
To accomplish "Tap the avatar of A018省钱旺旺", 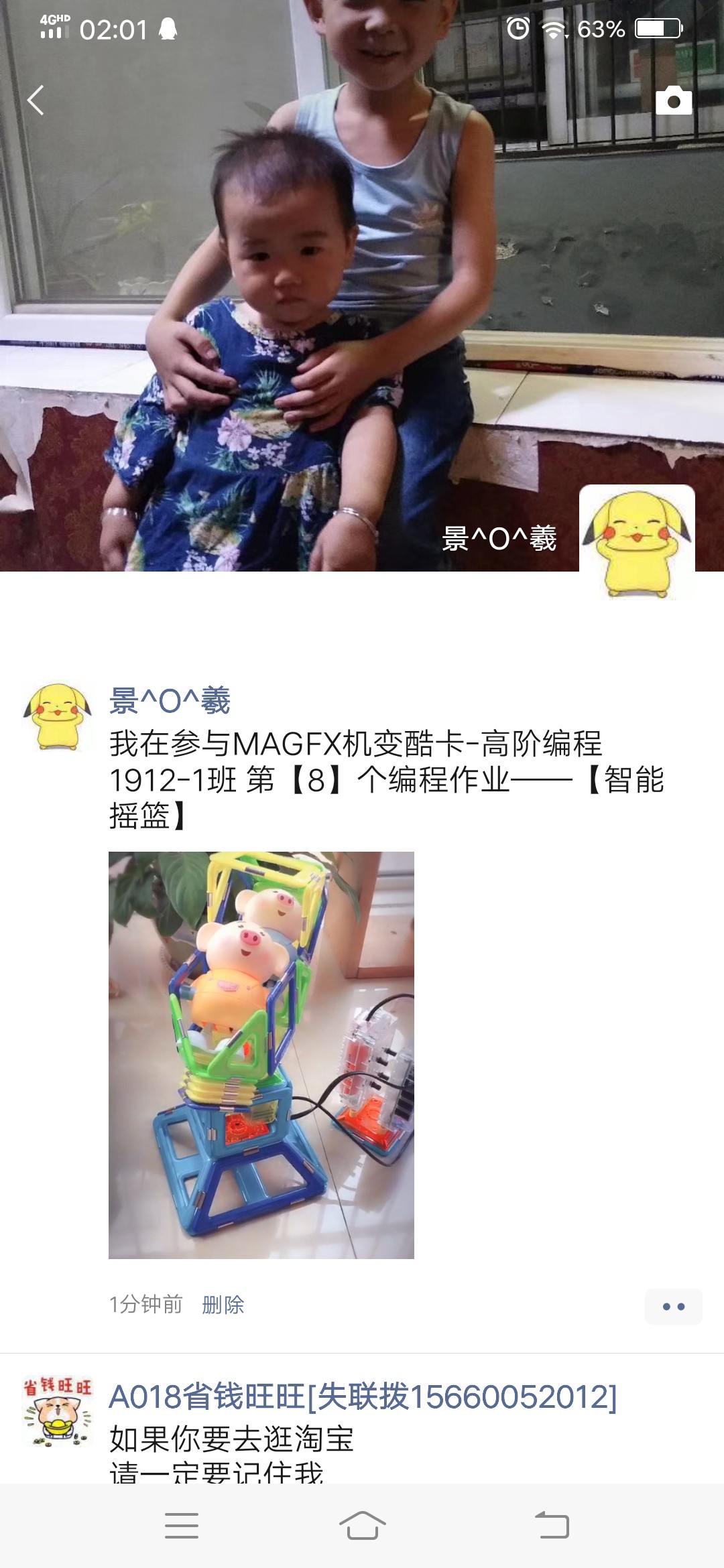I will pos(58,1411).
